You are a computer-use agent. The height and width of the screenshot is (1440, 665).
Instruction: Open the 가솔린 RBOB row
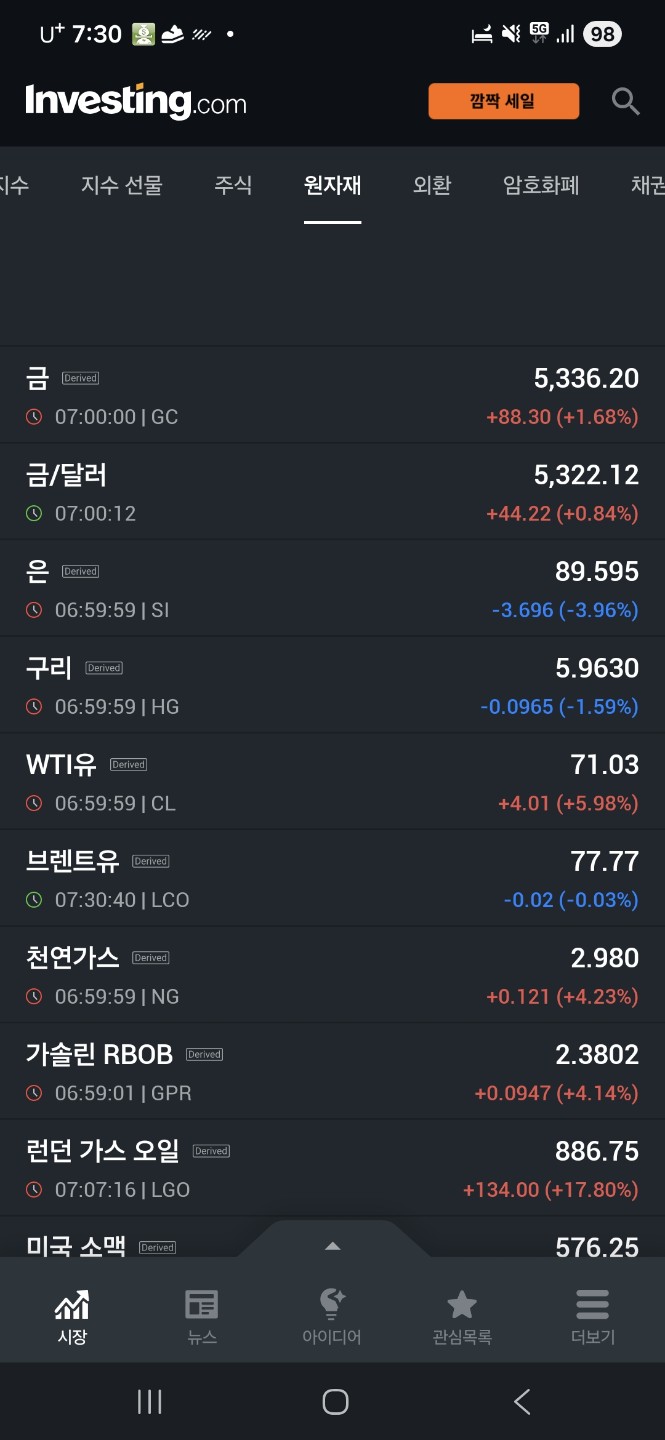coord(332,1072)
